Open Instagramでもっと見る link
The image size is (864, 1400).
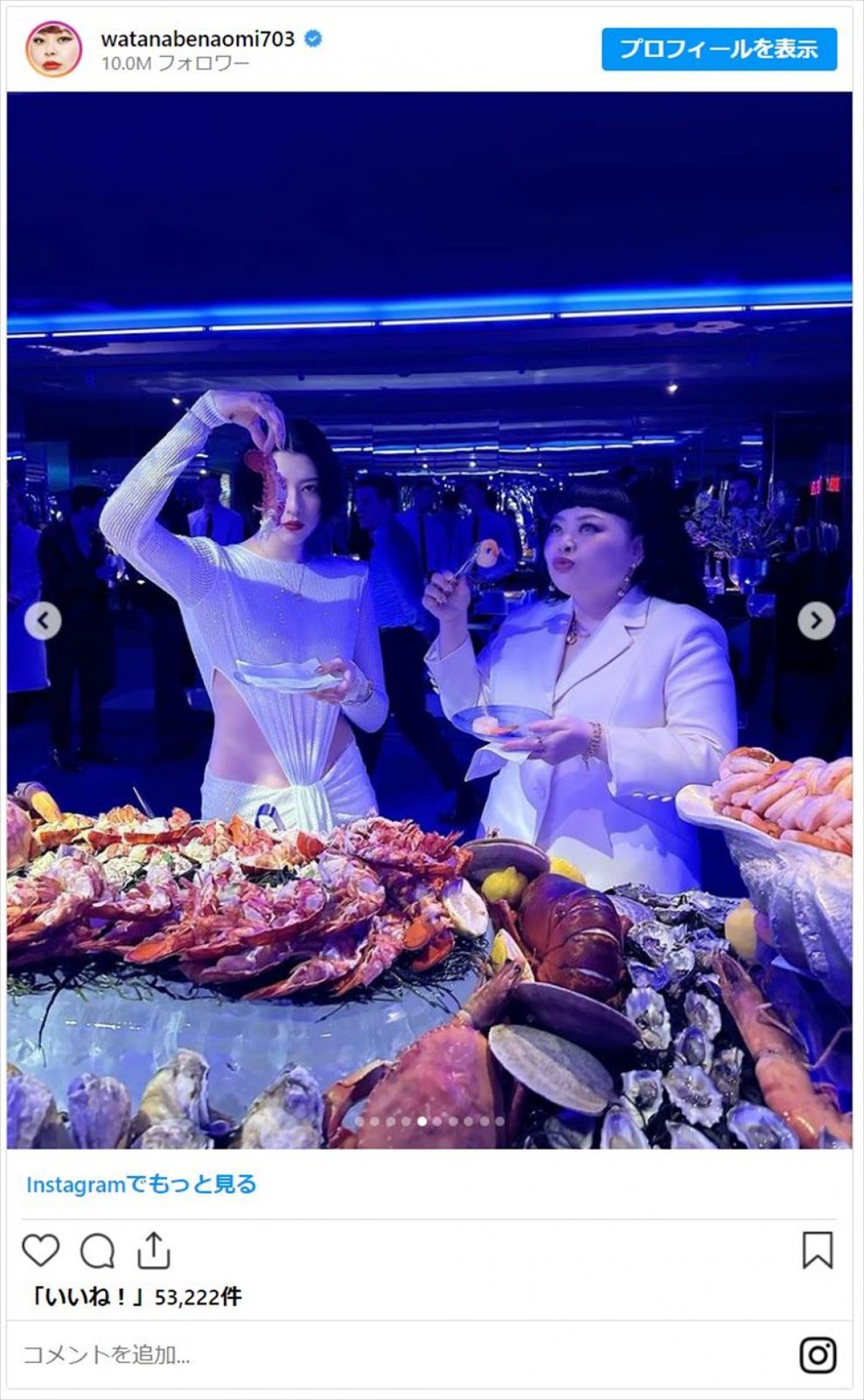141,1185
